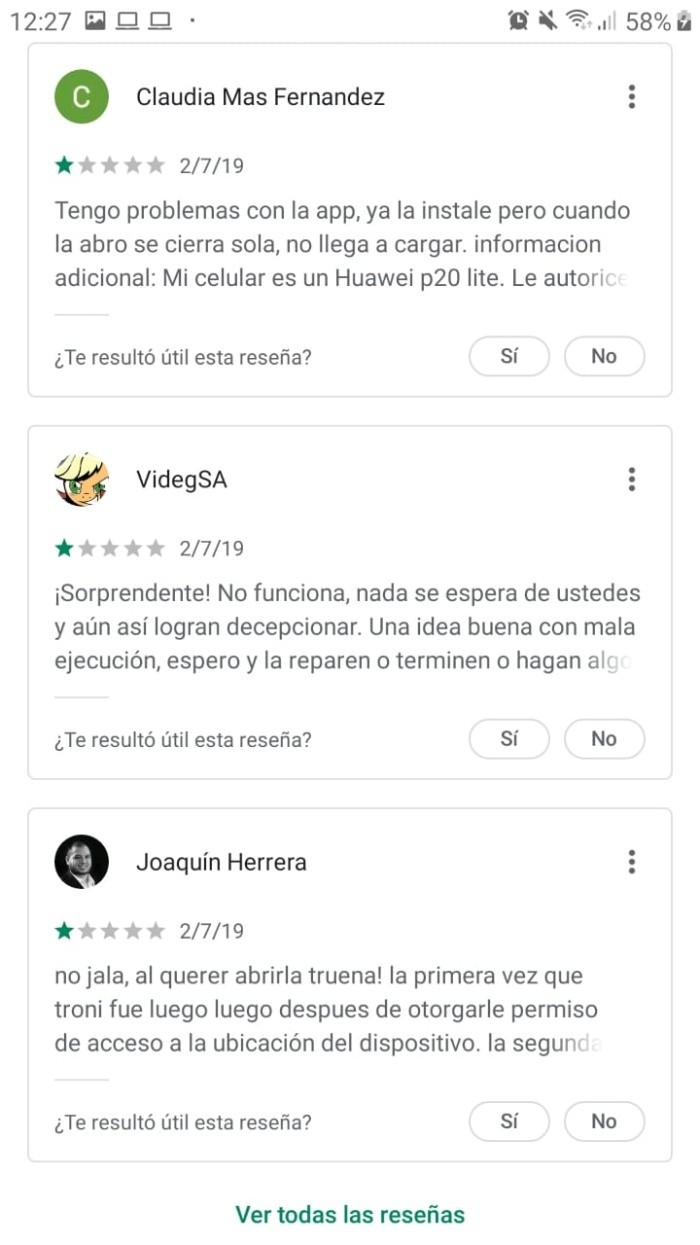The height and width of the screenshot is (1245, 700).
Task: Open overflow menu on Claudia Mas Fernandez's review
Action: [x=631, y=97]
